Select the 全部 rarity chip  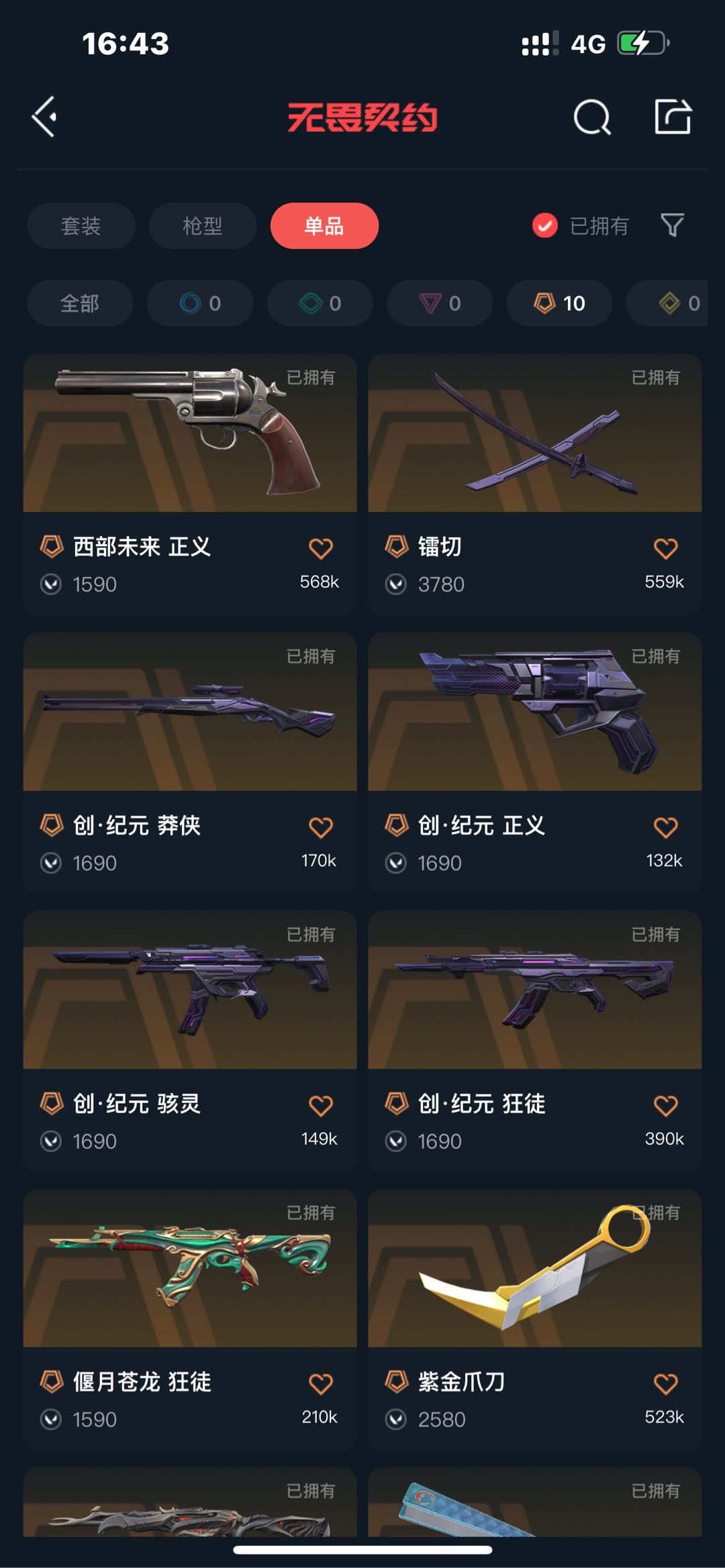(80, 303)
